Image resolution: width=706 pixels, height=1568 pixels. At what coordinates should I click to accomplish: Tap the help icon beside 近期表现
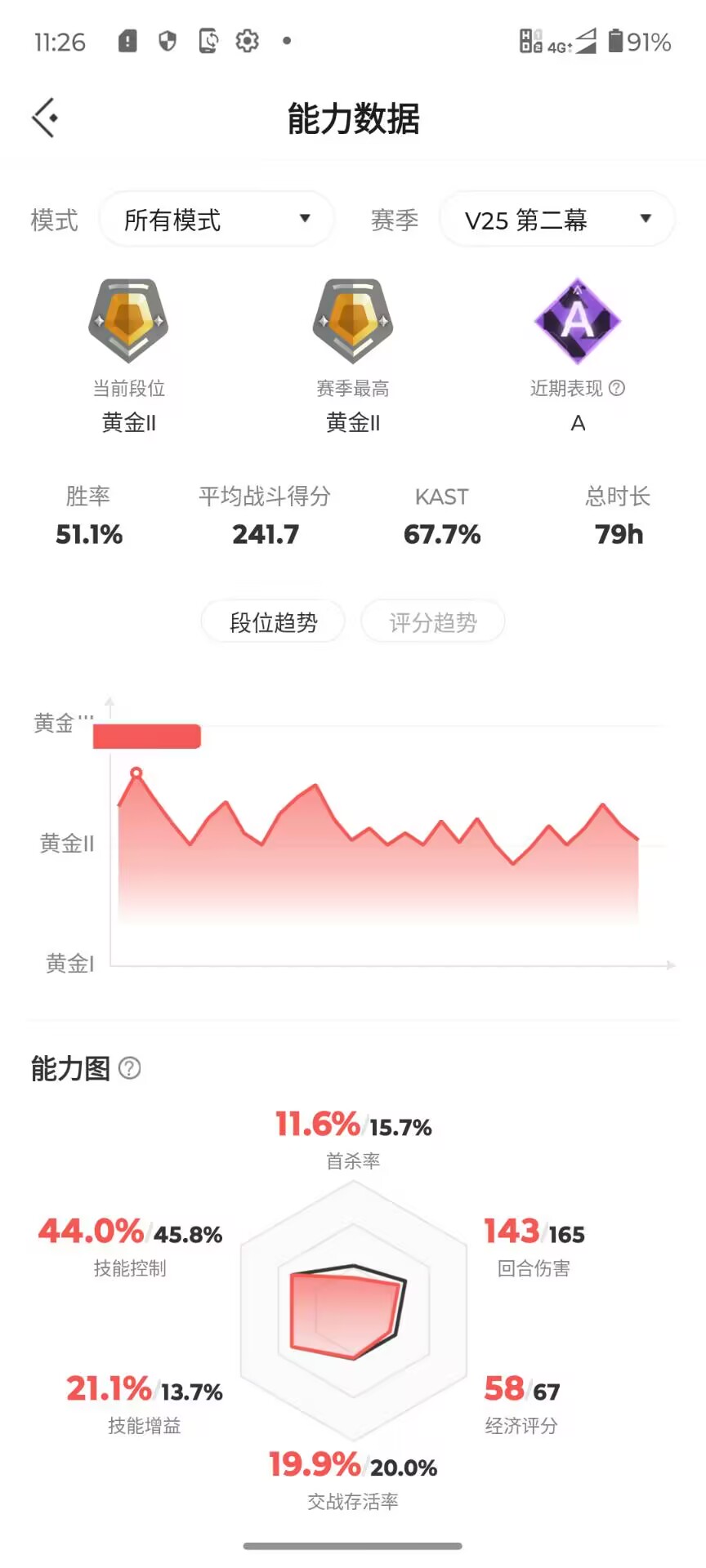pyautogui.click(x=618, y=388)
